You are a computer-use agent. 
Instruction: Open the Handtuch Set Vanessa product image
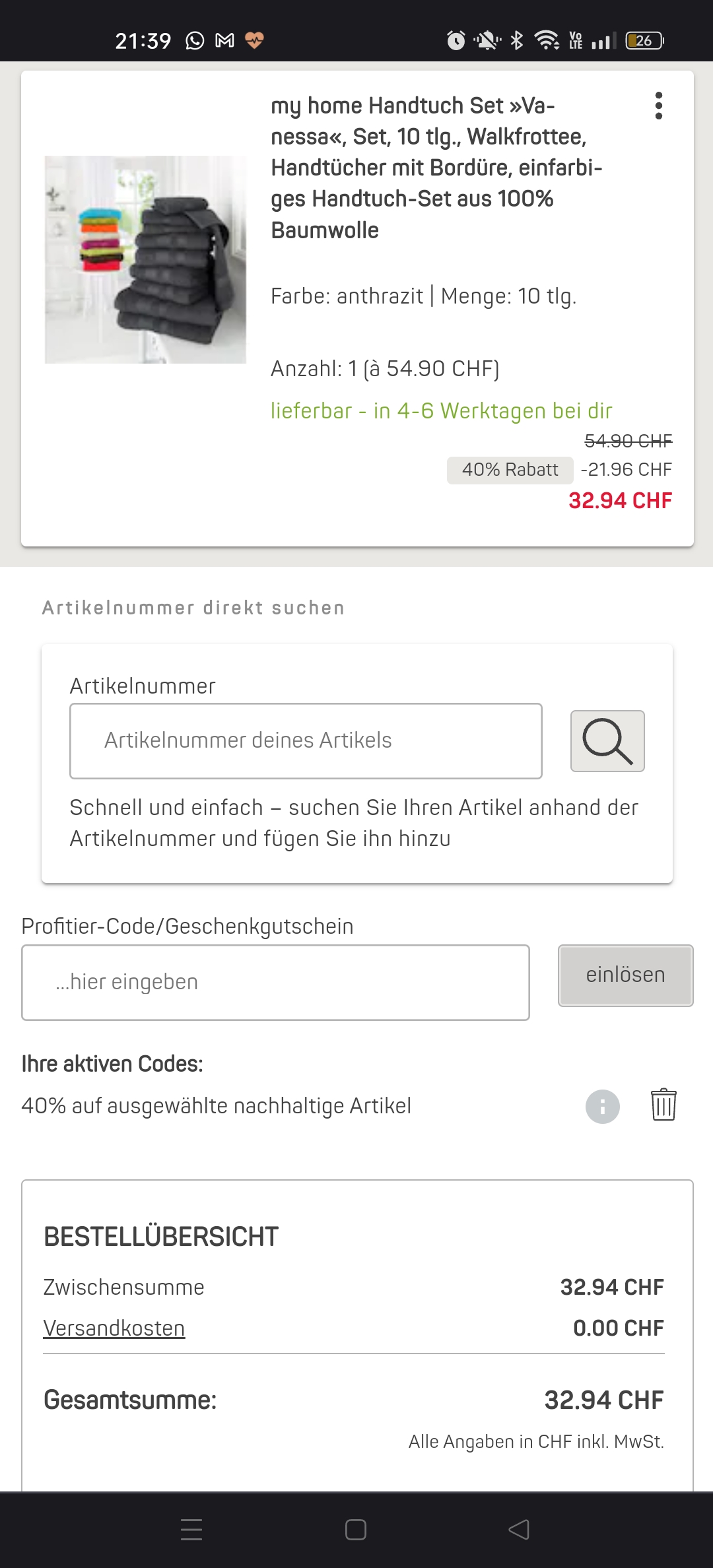[x=145, y=259]
